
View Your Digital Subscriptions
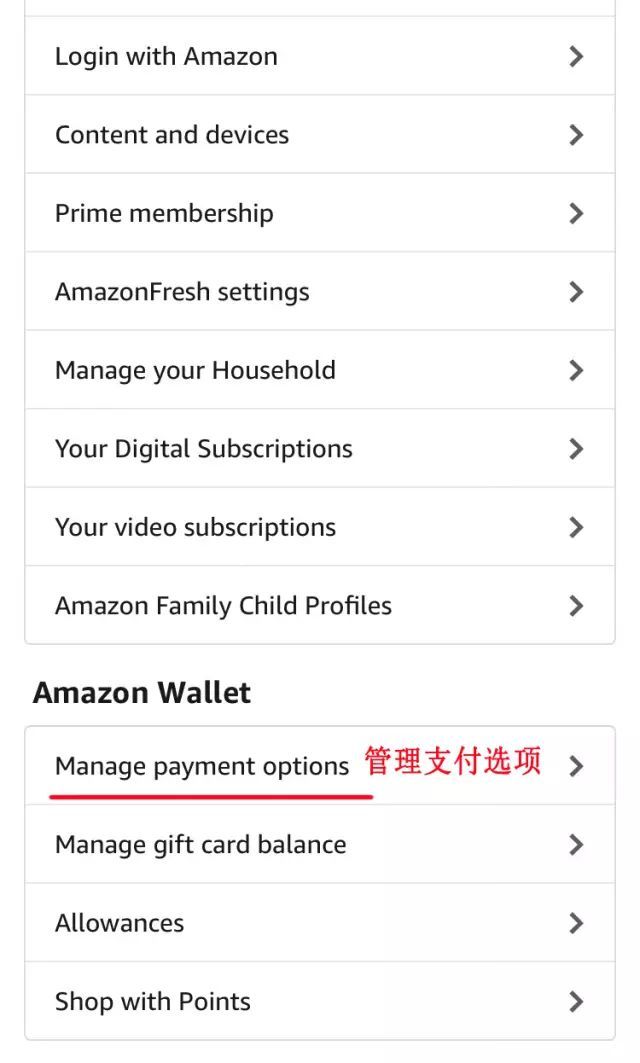tap(320, 449)
